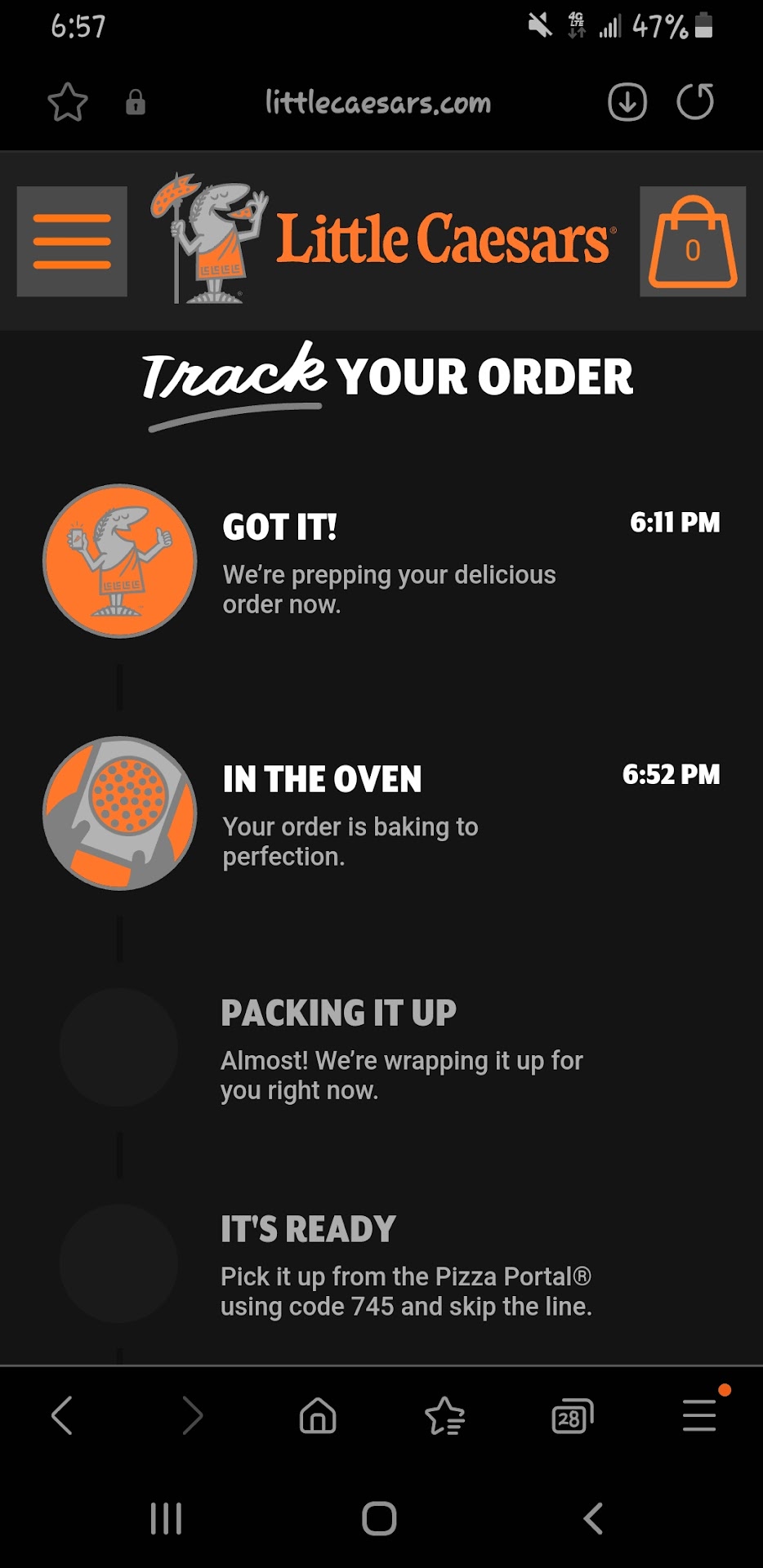Tap the littlecaesars.com address bar
This screenshot has height=1568, width=763.
[377, 103]
